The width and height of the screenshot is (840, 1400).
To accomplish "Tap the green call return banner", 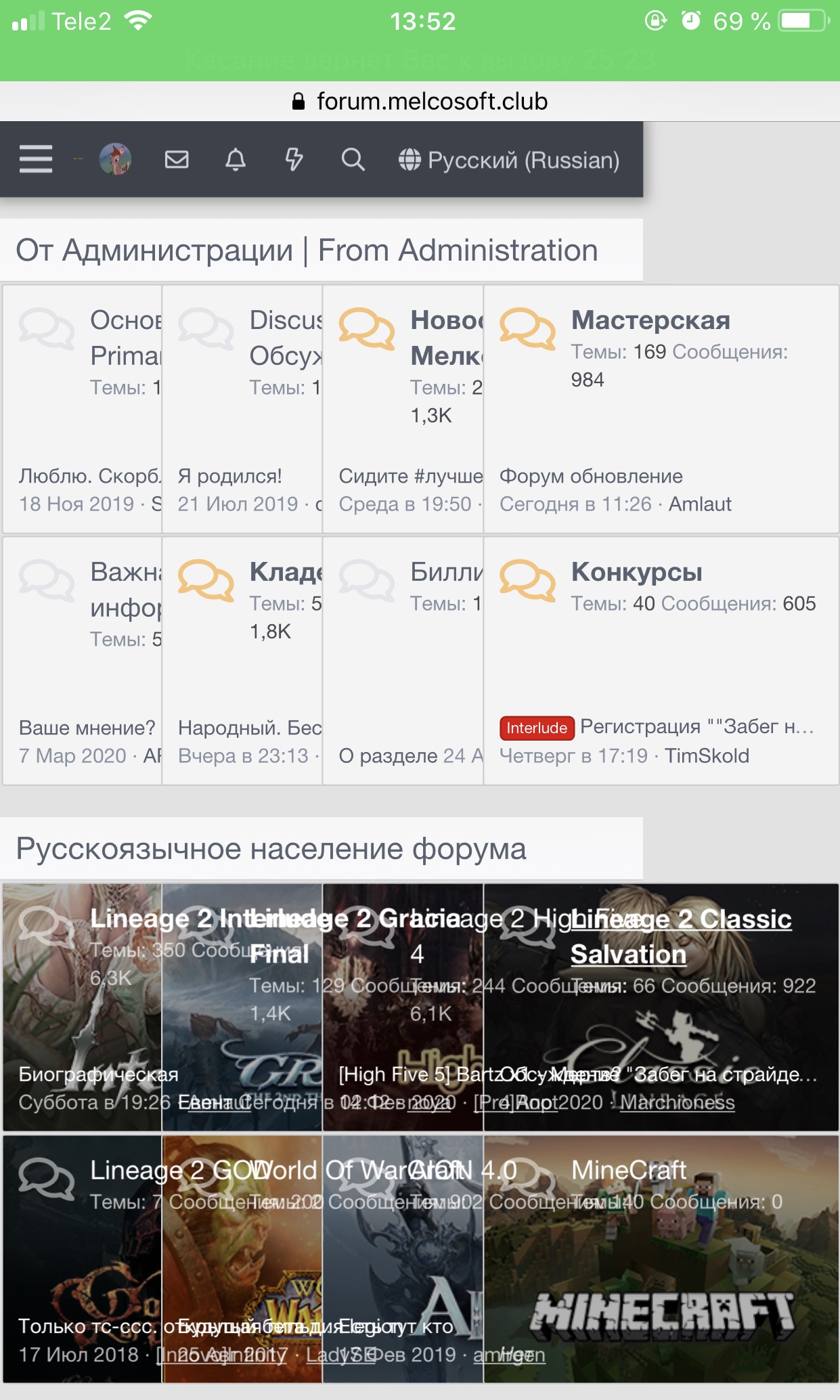I will tap(420, 60).
